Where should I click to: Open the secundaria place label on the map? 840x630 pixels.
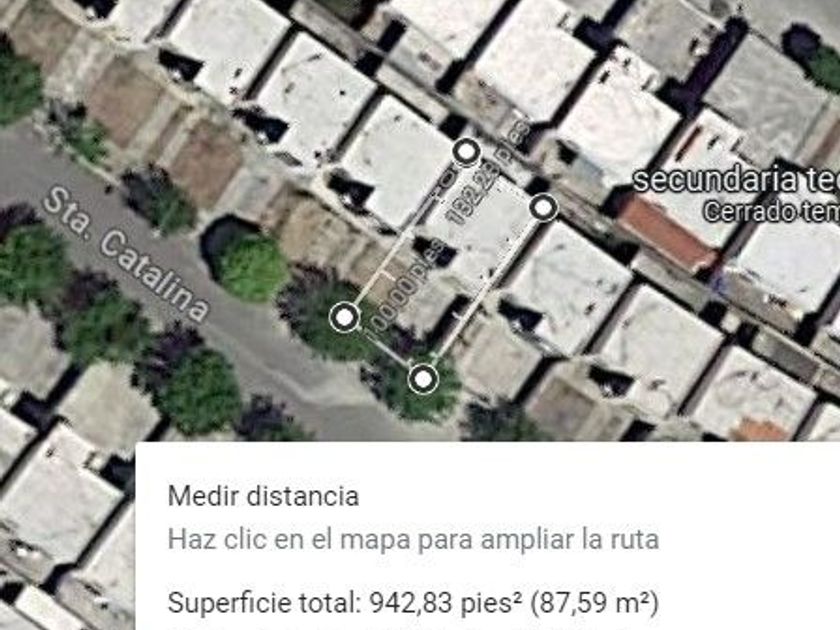pos(736,181)
